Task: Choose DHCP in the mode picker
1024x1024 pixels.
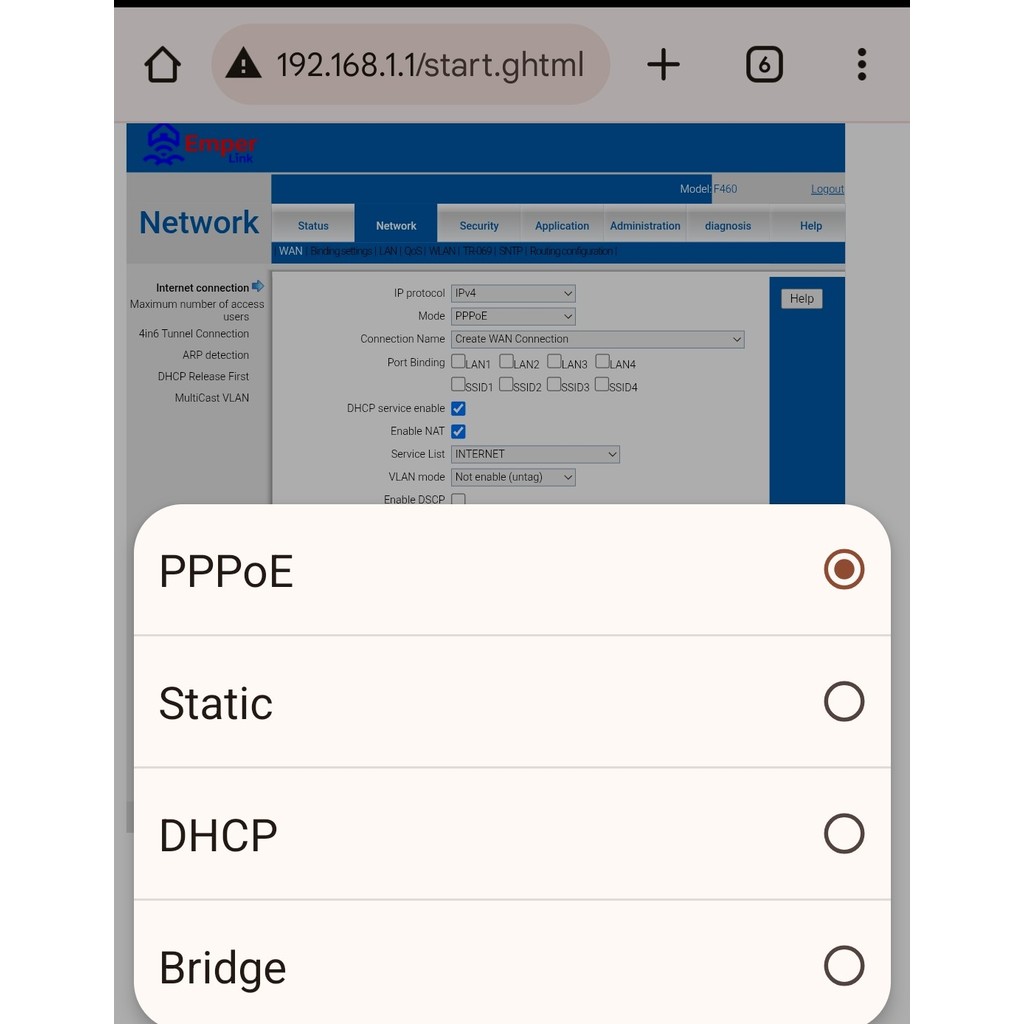Action: [x=510, y=834]
